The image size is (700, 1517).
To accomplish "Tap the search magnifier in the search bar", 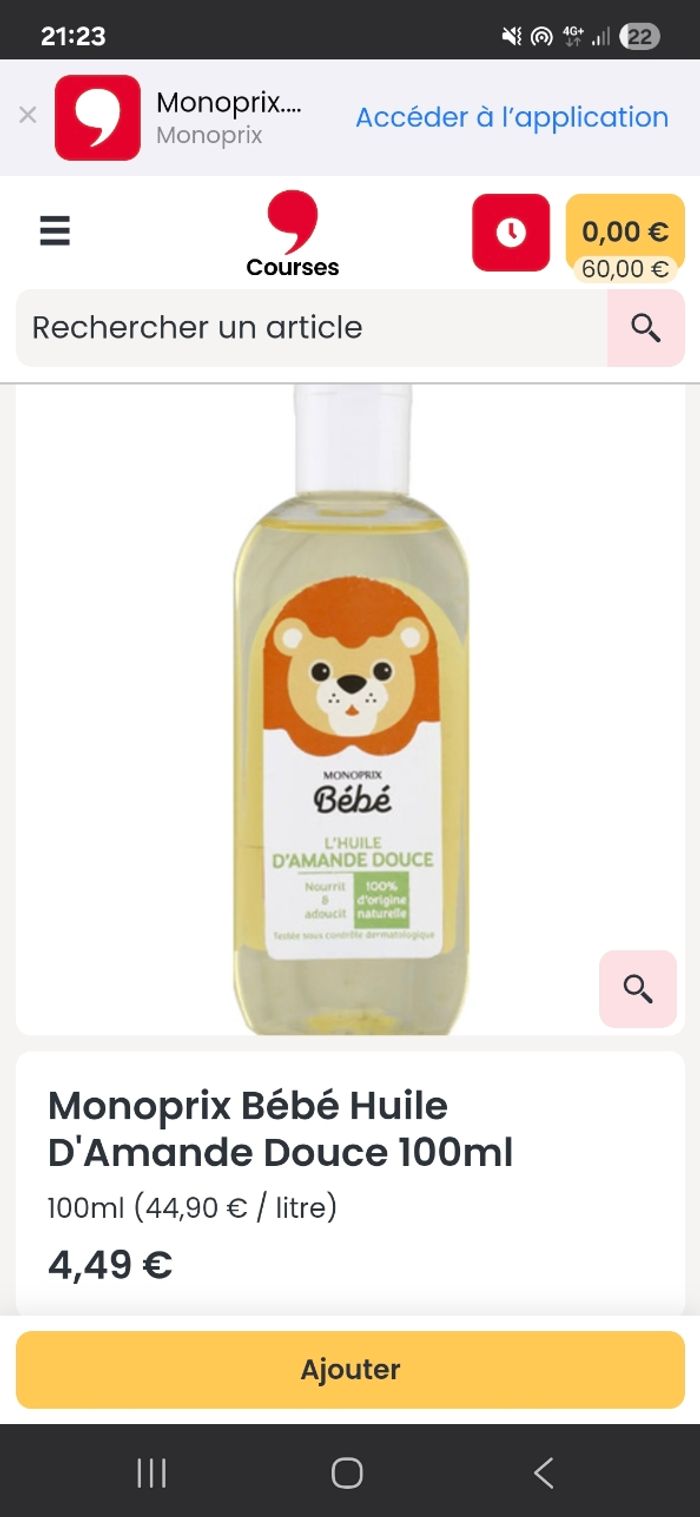I will 645,327.
